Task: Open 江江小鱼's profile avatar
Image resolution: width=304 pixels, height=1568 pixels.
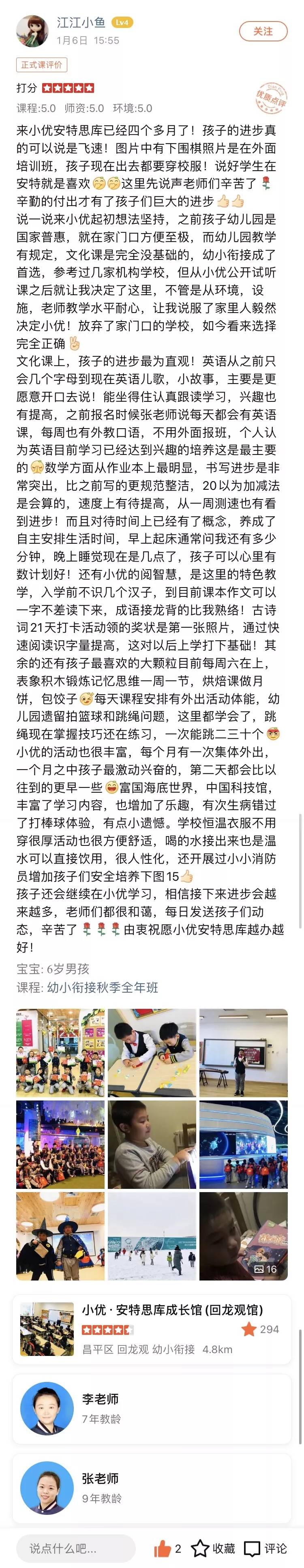Action: click(x=32, y=31)
